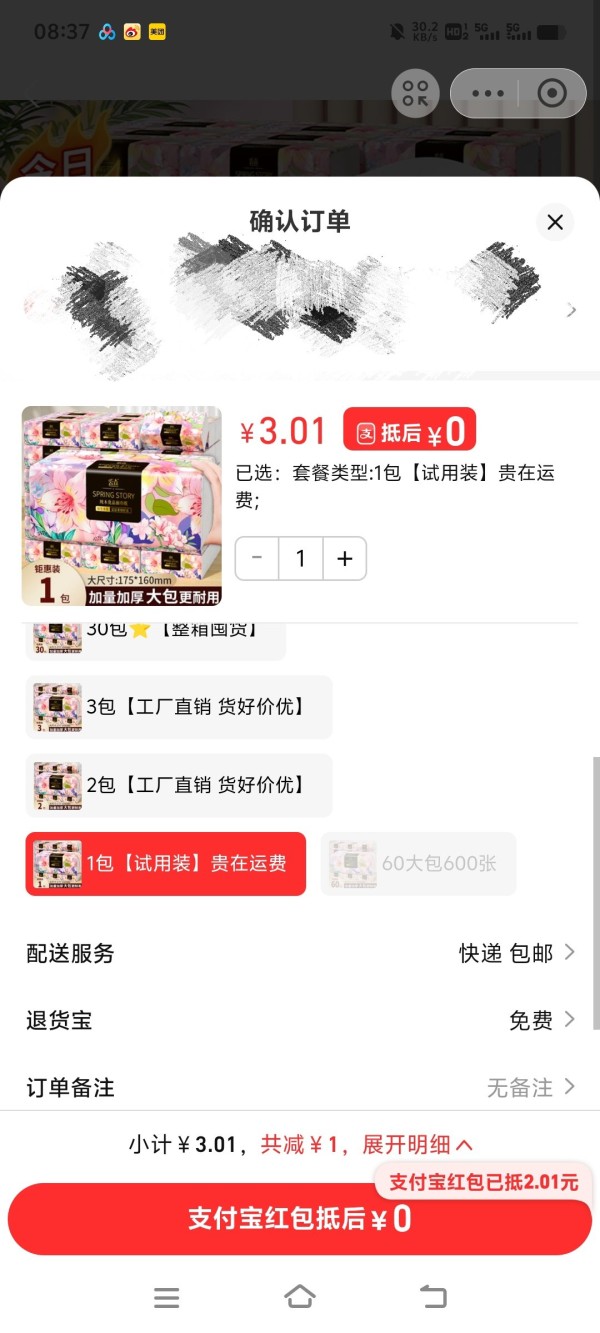Decrease quantity with the minus button

(257, 558)
